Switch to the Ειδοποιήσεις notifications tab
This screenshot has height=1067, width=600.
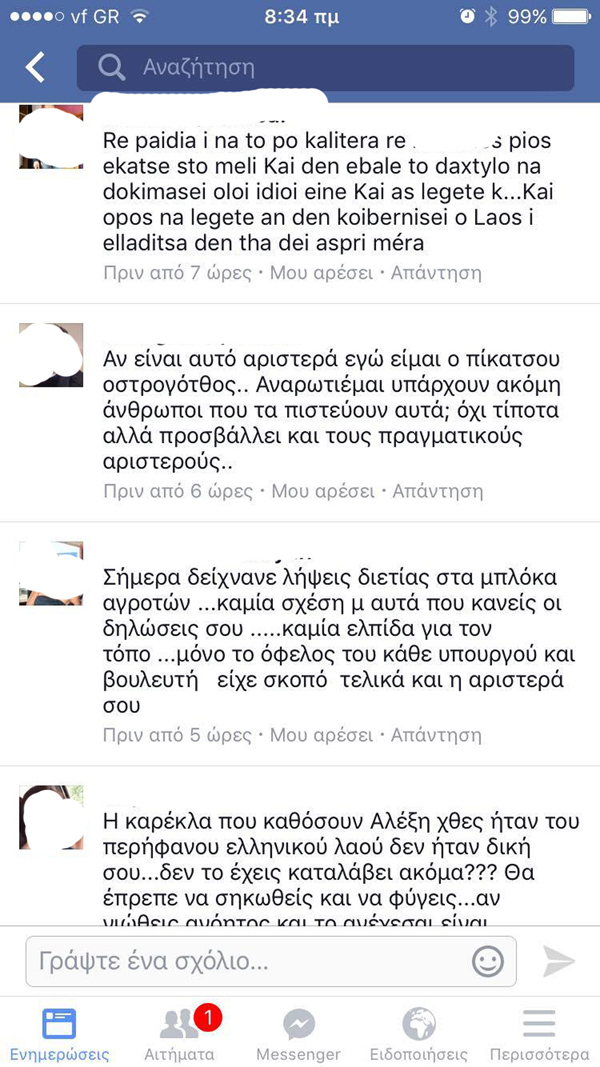click(x=419, y=1034)
